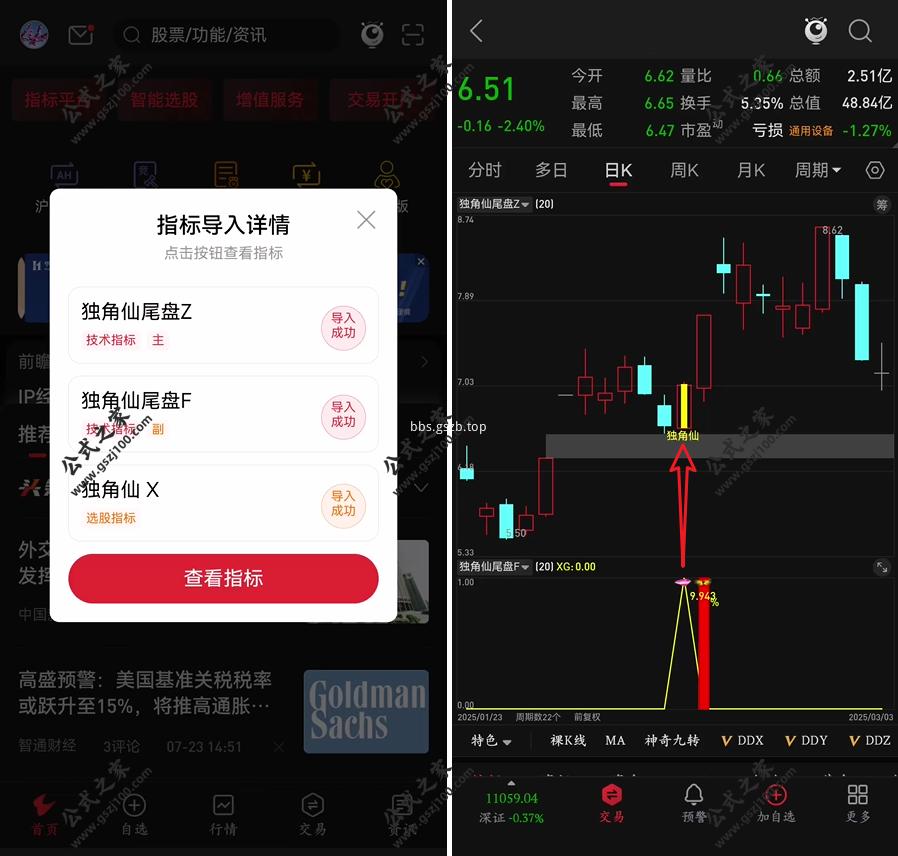Open chart settings gear icon
898x856 pixels.
[875, 170]
